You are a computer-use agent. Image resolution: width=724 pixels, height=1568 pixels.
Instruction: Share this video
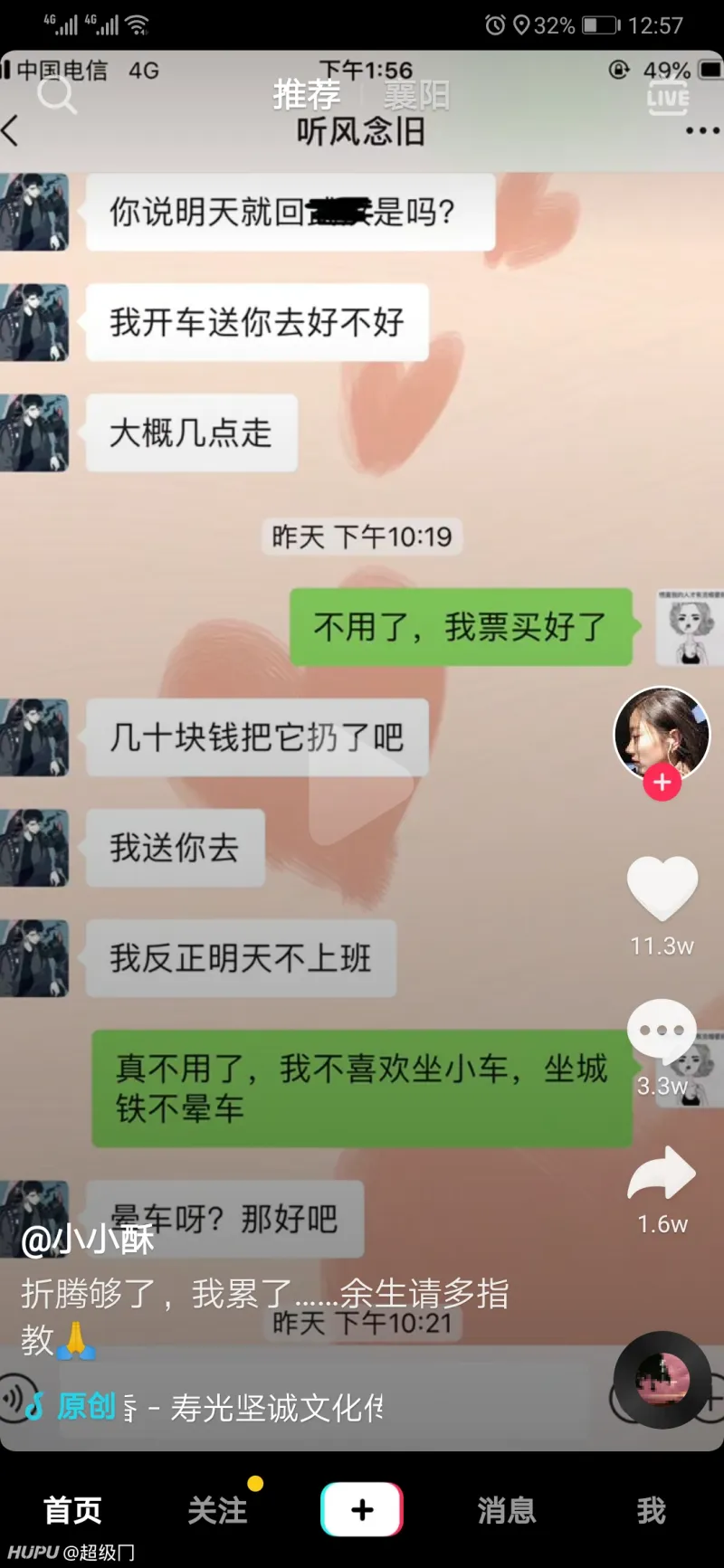pos(662,1174)
